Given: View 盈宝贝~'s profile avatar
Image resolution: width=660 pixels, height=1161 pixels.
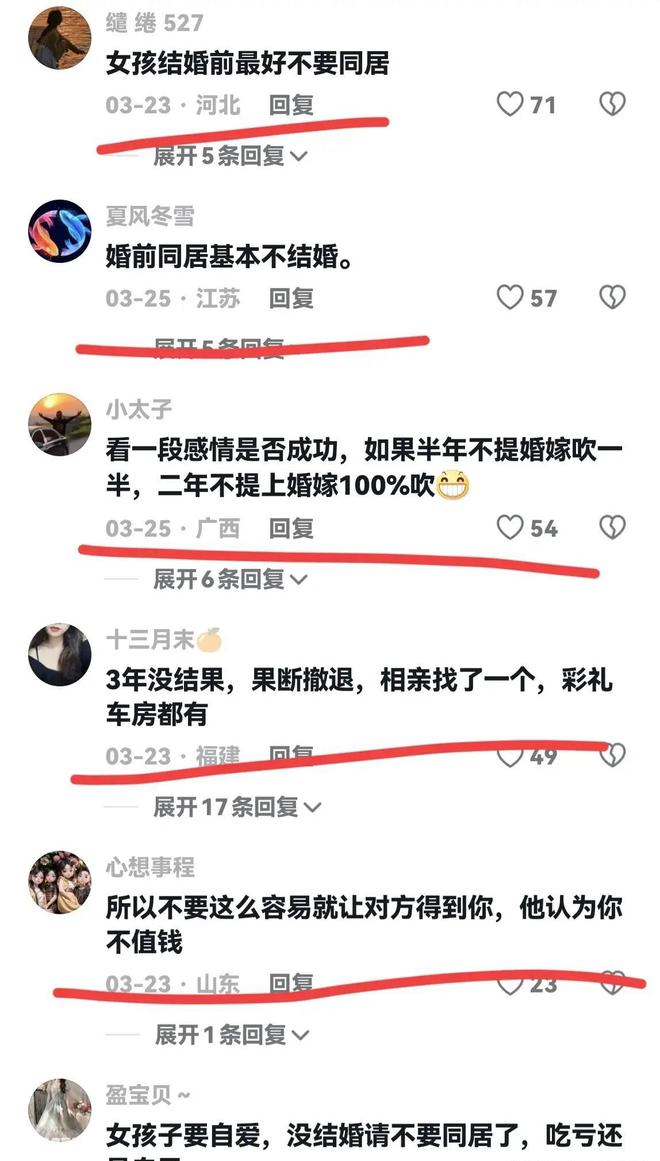Looking at the screenshot, I should click(x=59, y=1110).
